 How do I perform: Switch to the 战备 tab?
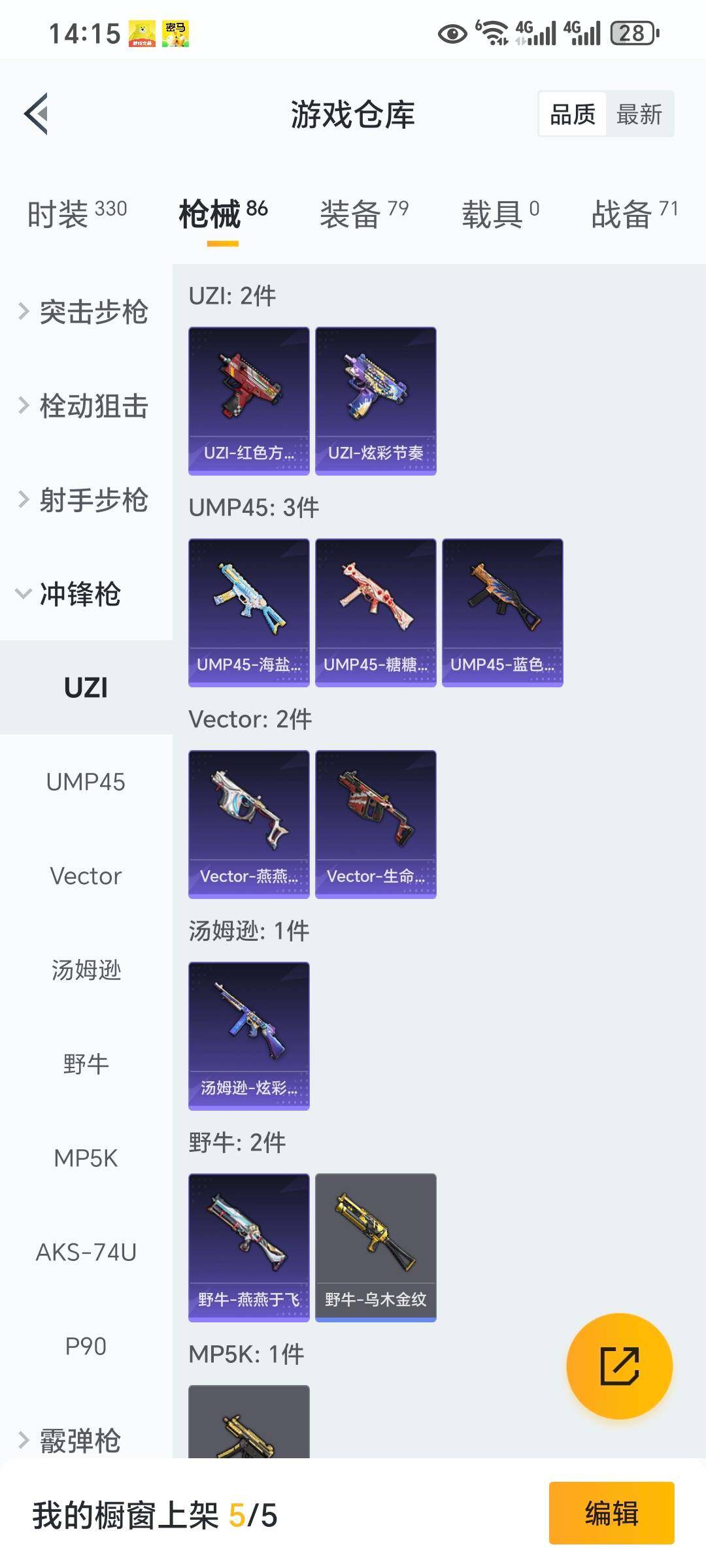click(634, 214)
